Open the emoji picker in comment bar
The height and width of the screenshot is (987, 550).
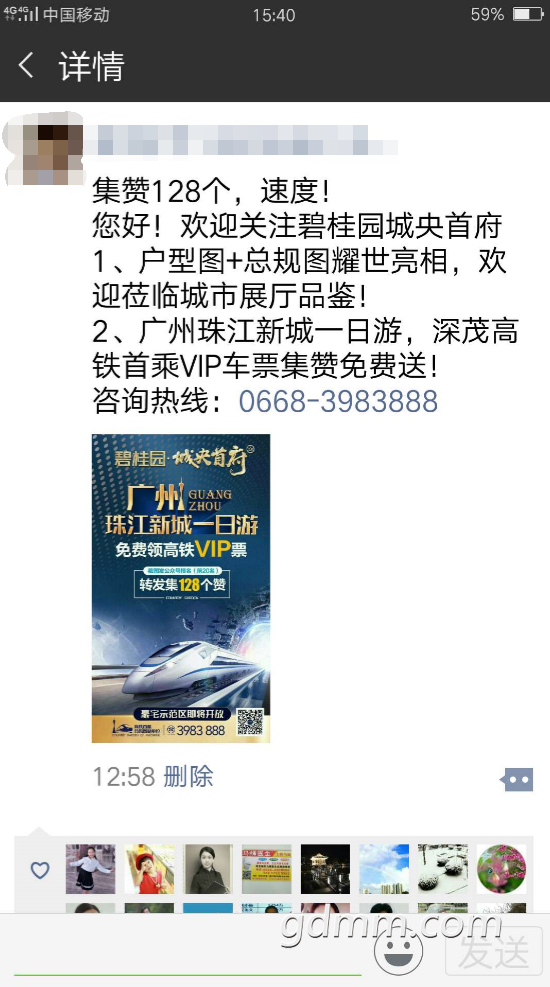point(398,951)
